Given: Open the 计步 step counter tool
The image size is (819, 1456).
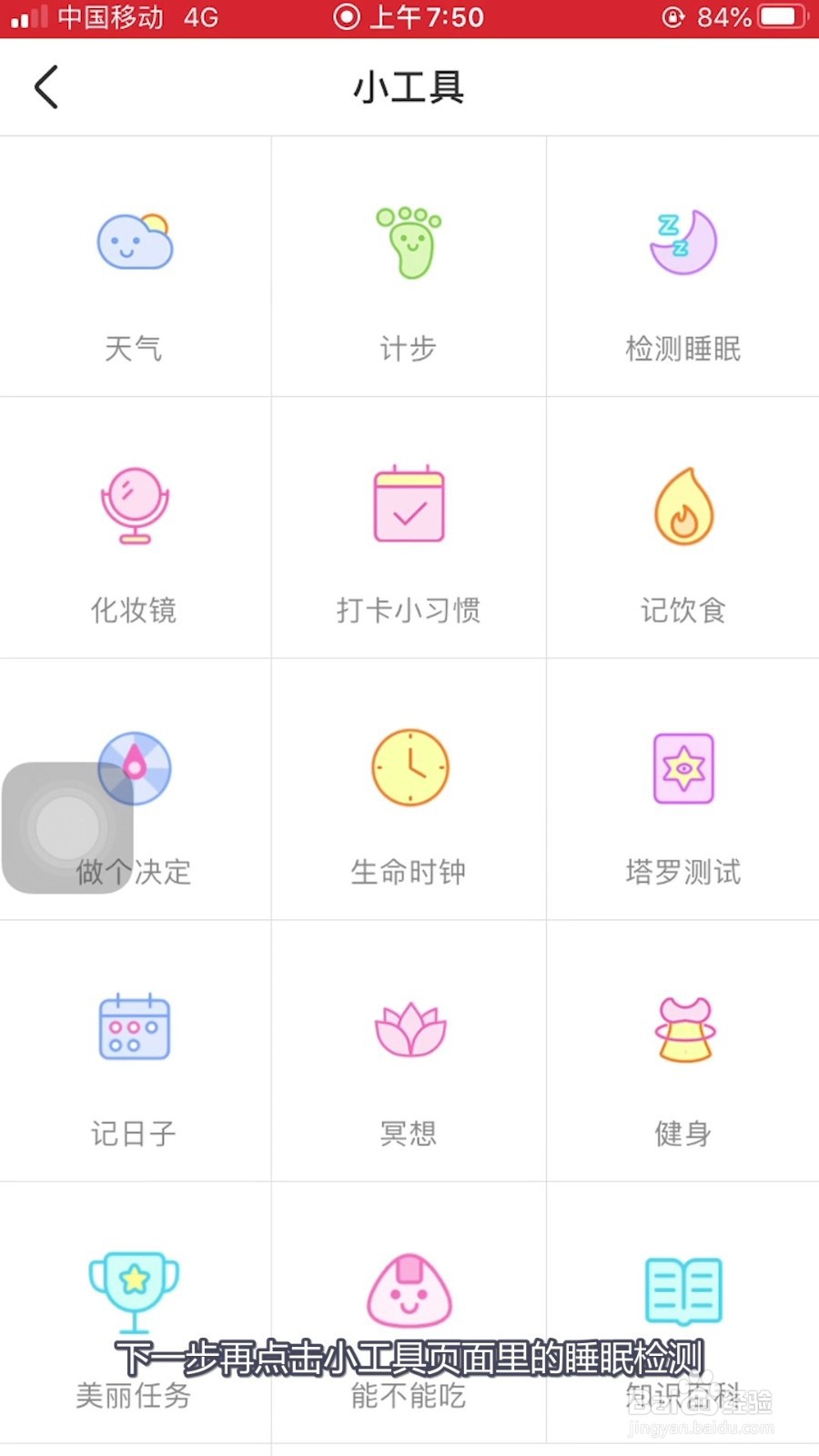Looking at the screenshot, I should coord(409,267).
